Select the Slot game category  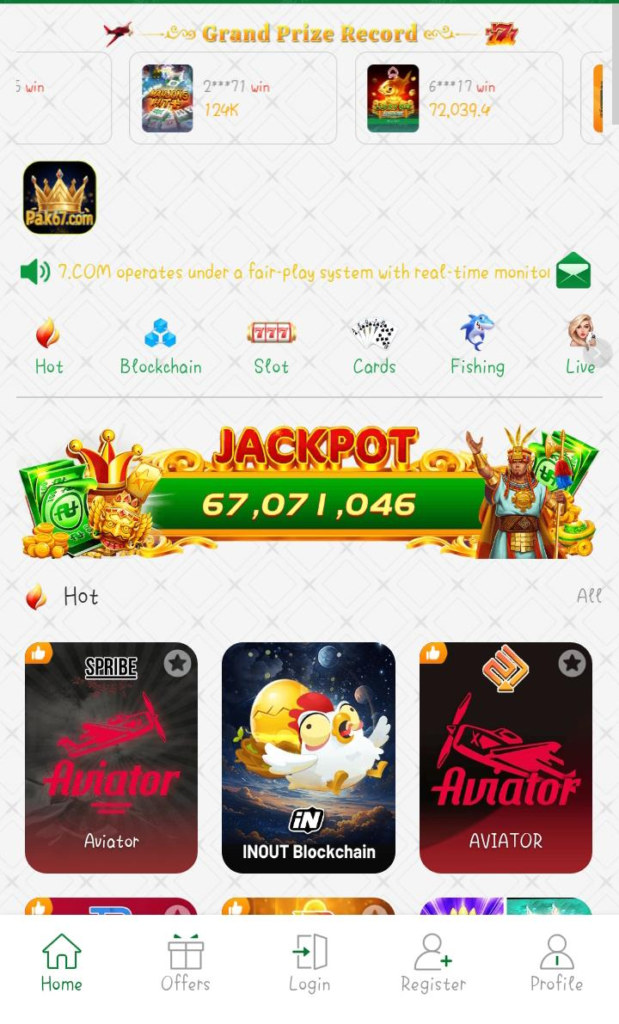click(x=271, y=345)
